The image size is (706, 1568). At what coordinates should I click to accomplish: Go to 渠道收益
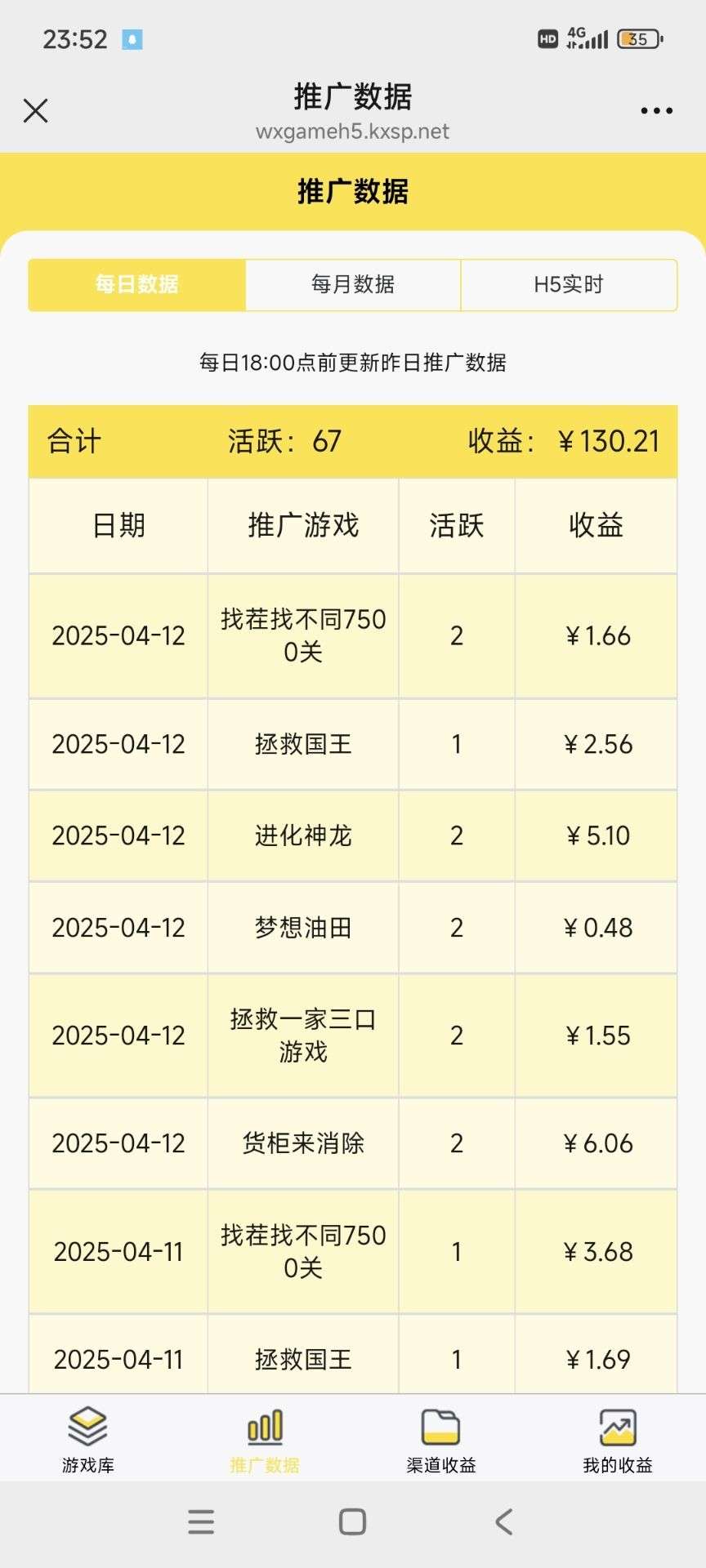click(441, 1441)
